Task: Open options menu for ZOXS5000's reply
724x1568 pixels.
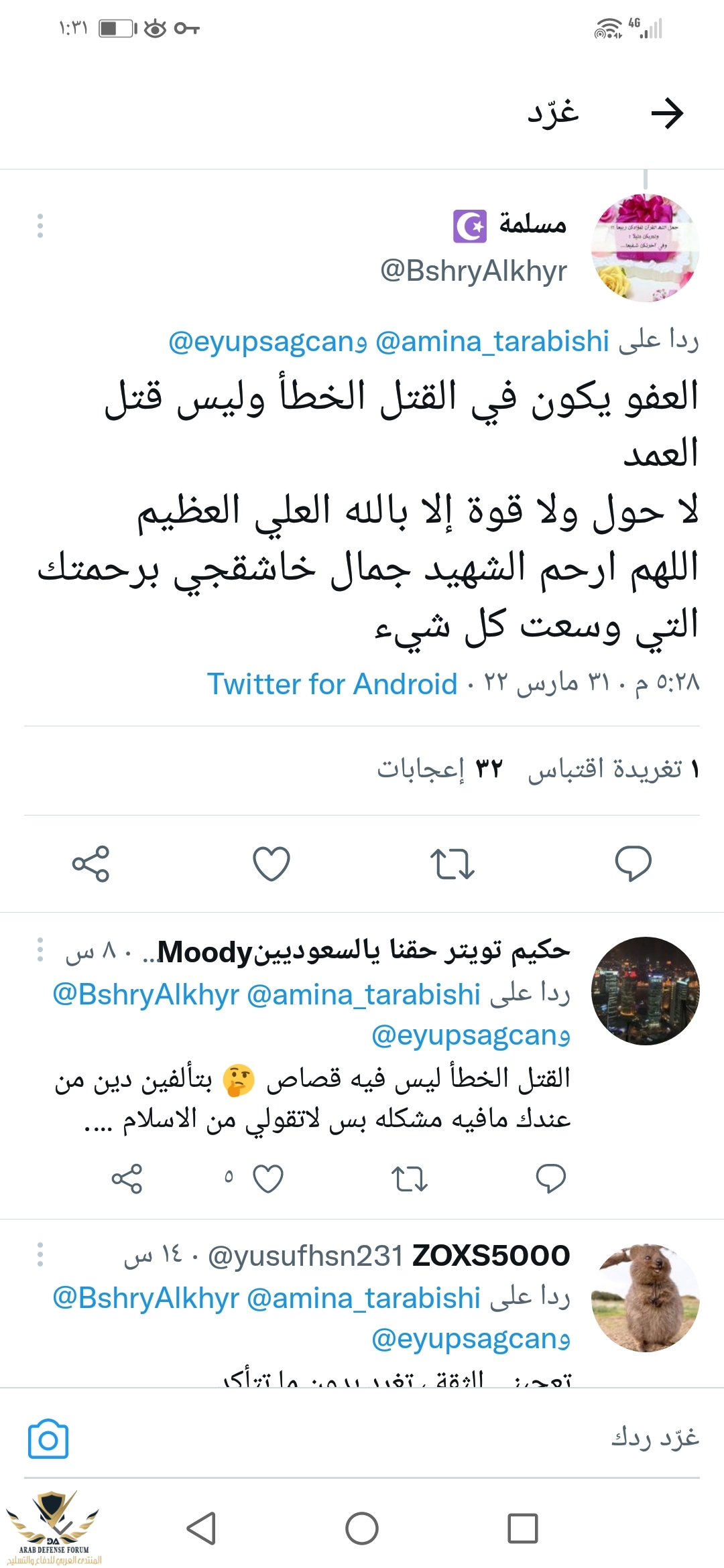Action: click(x=40, y=1254)
